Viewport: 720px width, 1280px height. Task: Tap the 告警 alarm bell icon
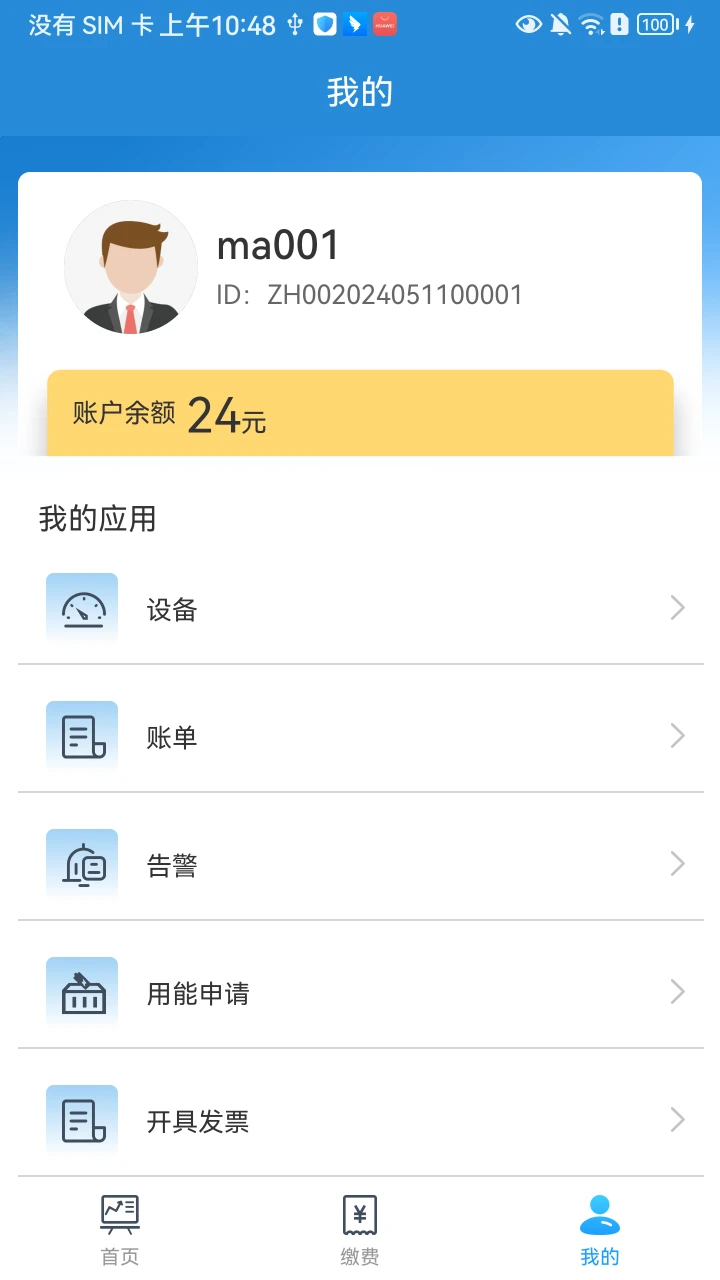click(x=81, y=863)
